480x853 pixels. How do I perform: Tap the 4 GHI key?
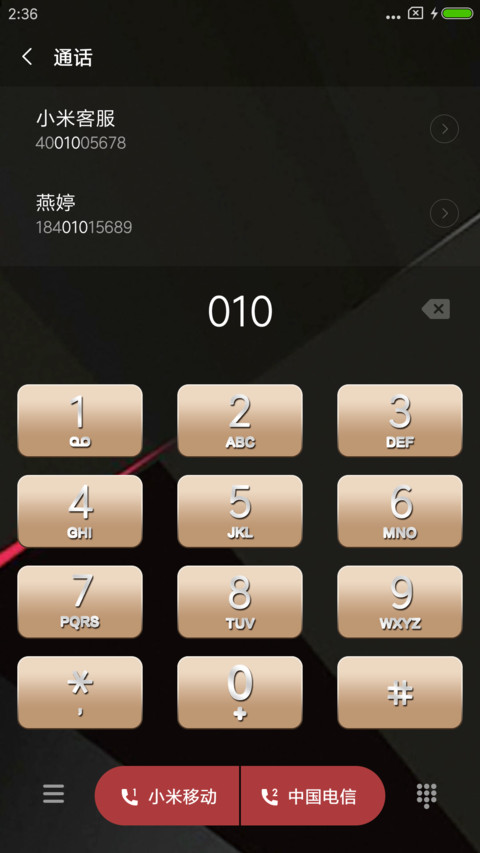coord(80,511)
